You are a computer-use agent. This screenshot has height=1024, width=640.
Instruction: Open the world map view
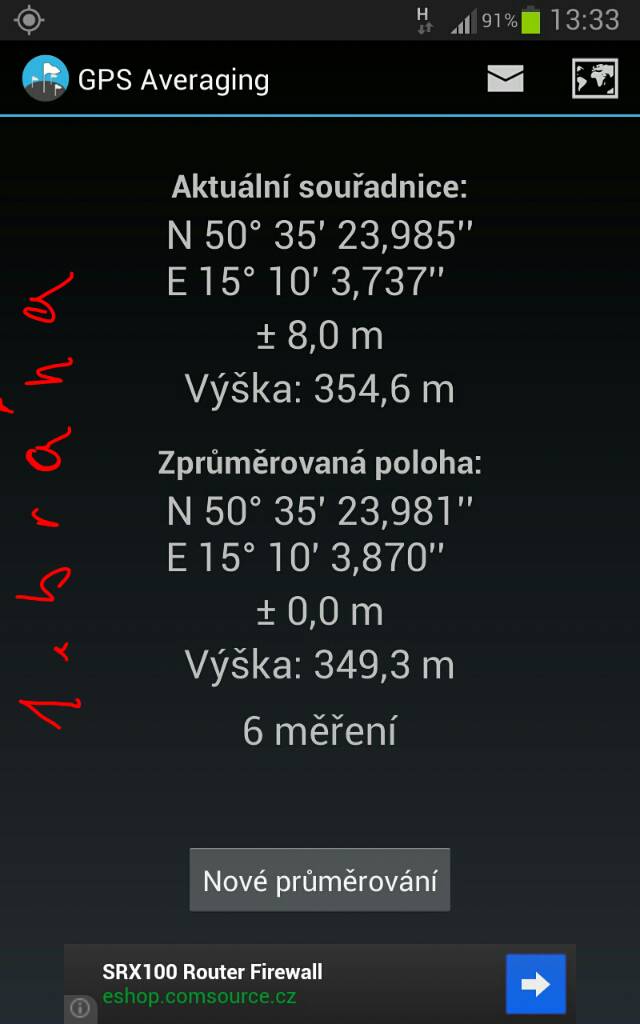(594, 79)
